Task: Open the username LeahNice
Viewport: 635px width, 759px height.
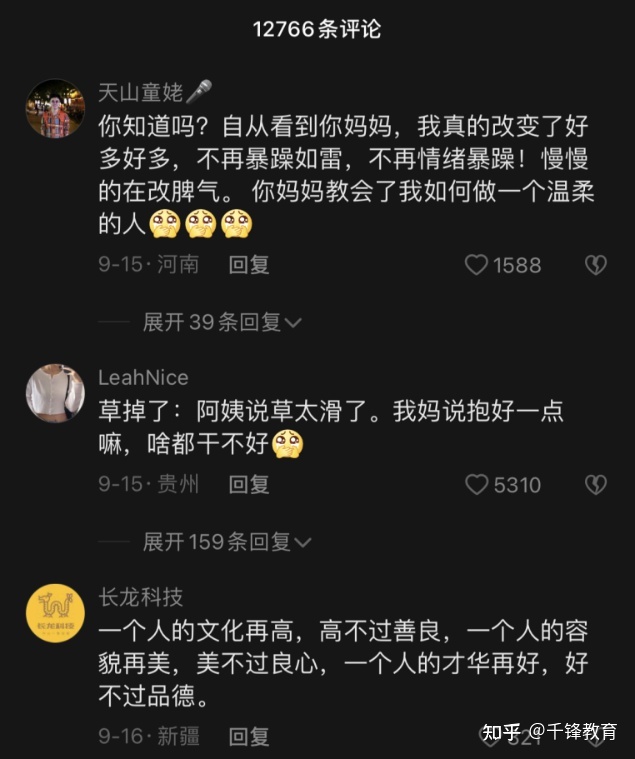Action: tap(143, 377)
